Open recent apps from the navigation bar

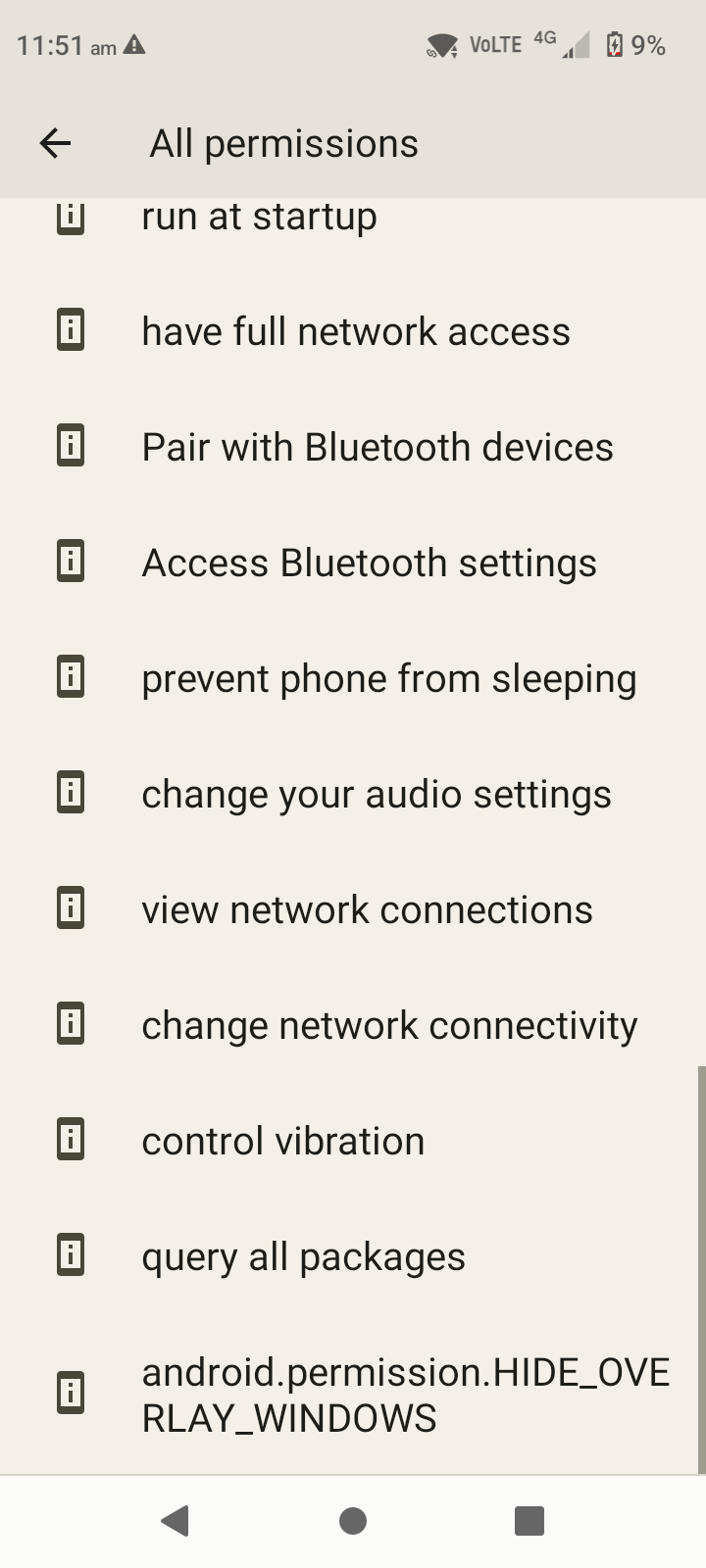click(529, 1521)
